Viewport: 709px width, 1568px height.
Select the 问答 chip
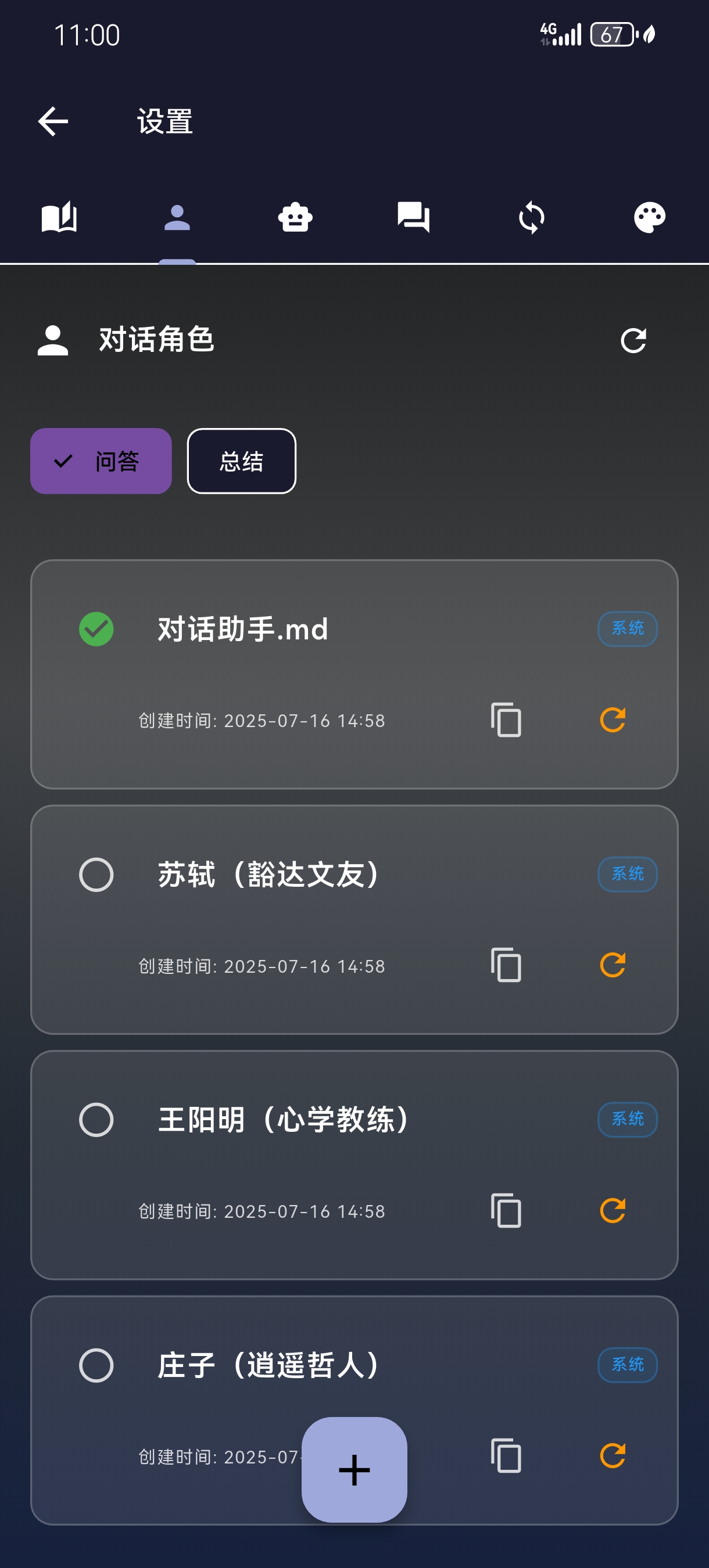click(x=101, y=461)
